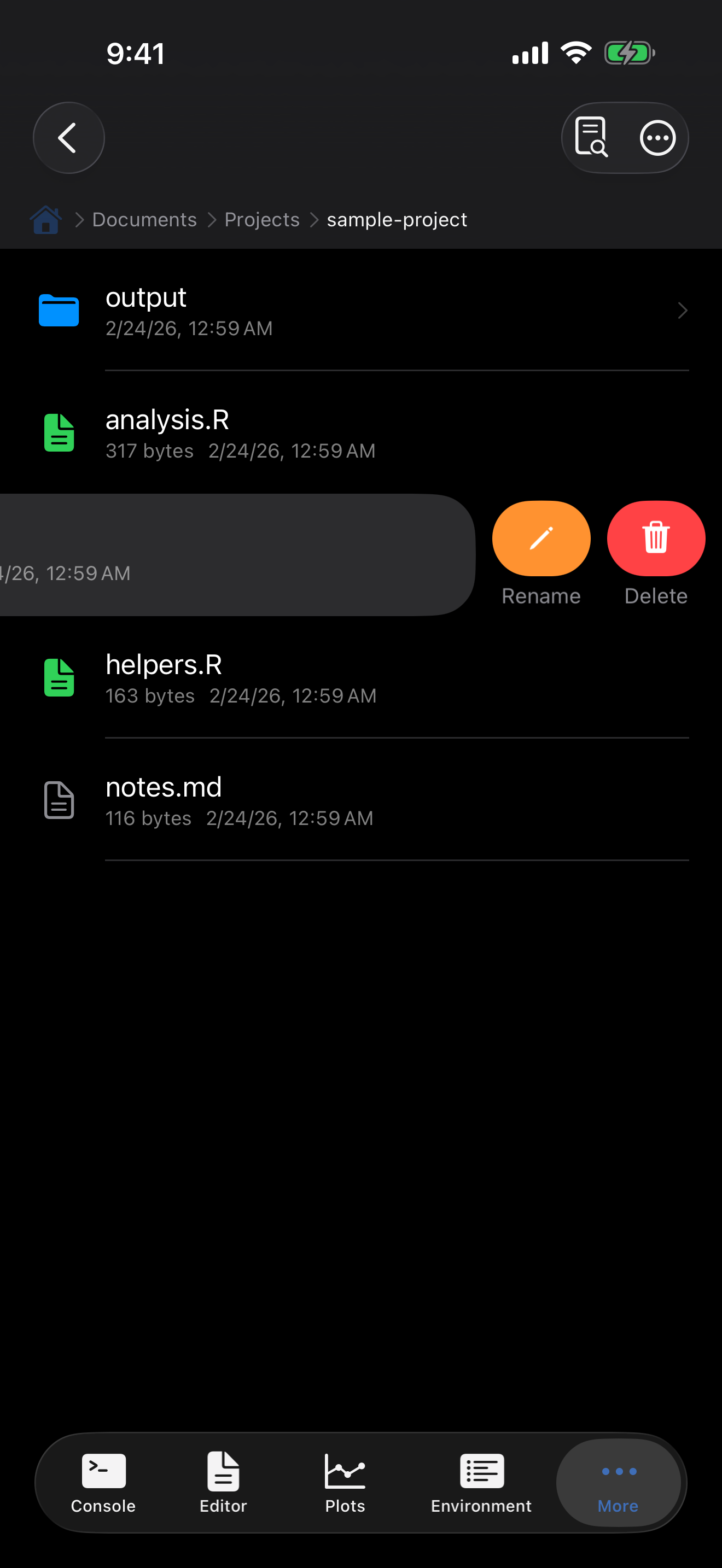Select the analysis.R file icon
Viewport: 722px width, 1568px height.
(59, 433)
